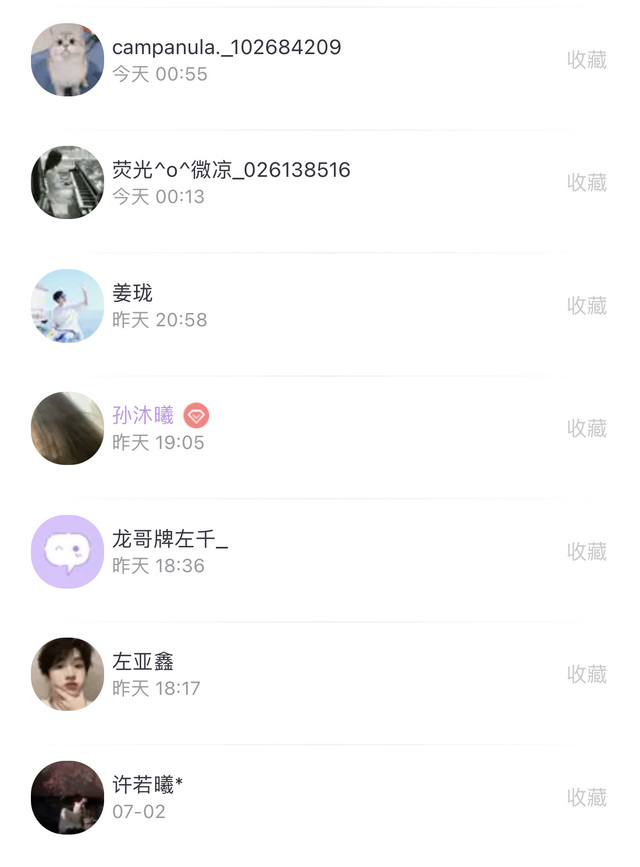640x867 pixels.
Task: Tap 收藏 next to 龙哥牌左千_
Action: [x=587, y=552]
